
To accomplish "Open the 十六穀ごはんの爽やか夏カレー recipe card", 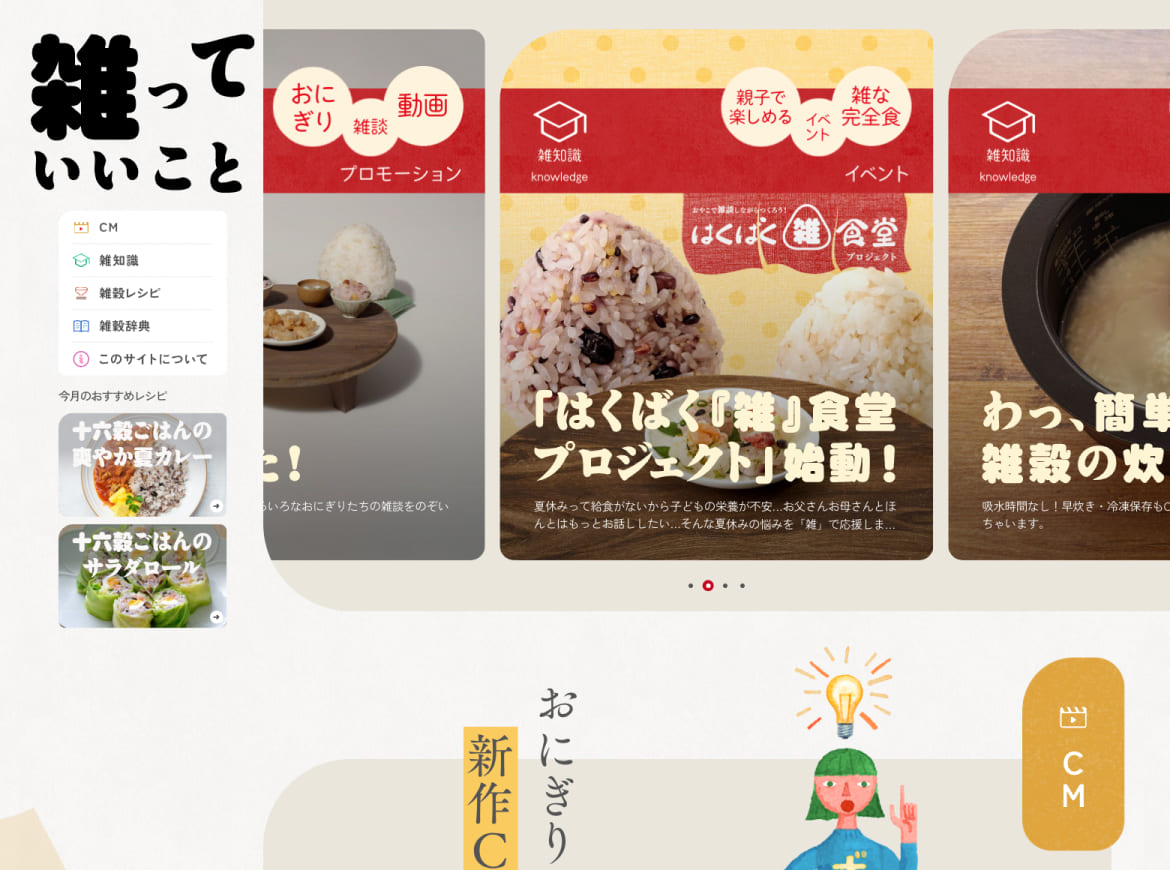I will tap(142, 465).
